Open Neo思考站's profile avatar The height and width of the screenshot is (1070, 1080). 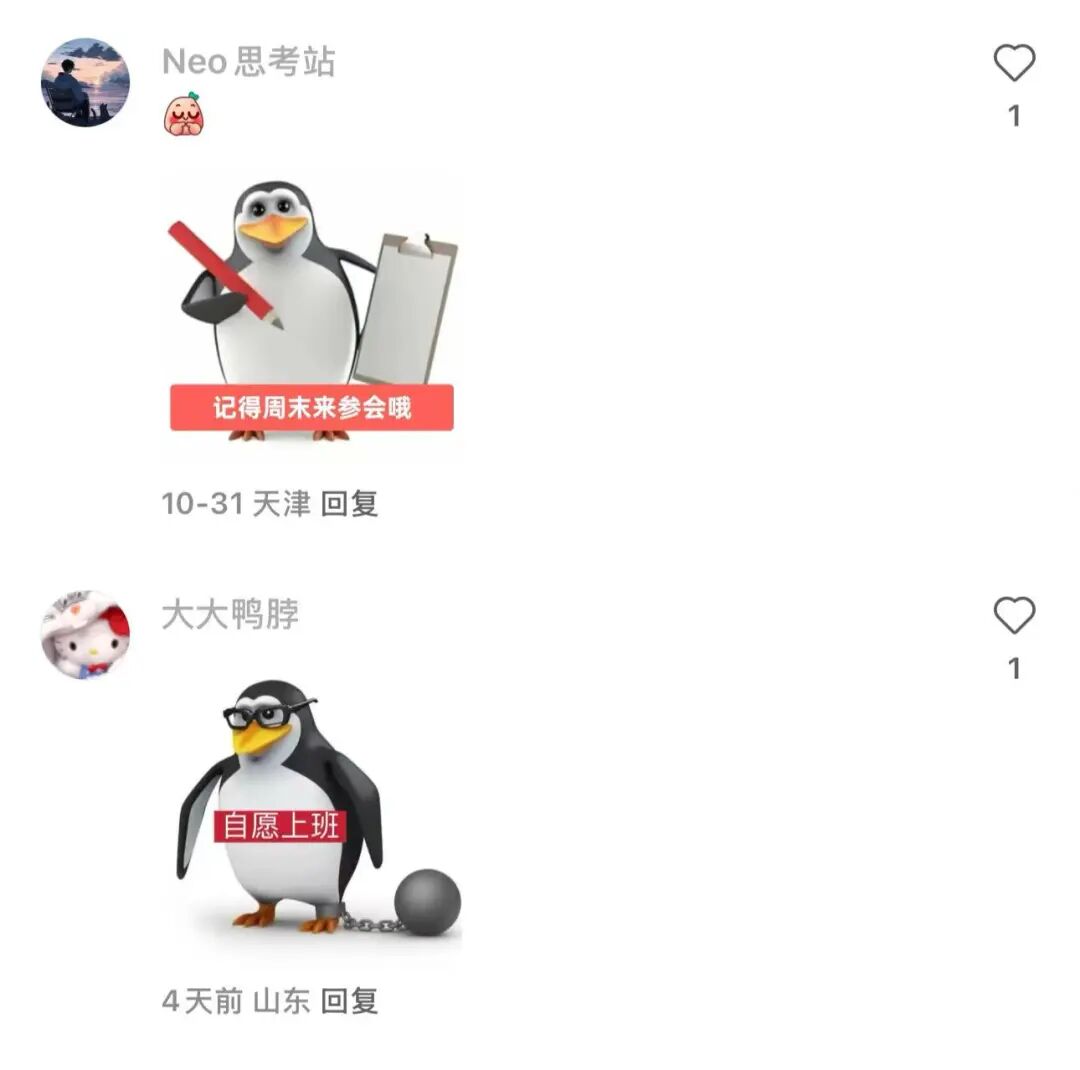pyautogui.click(x=85, y=83)
